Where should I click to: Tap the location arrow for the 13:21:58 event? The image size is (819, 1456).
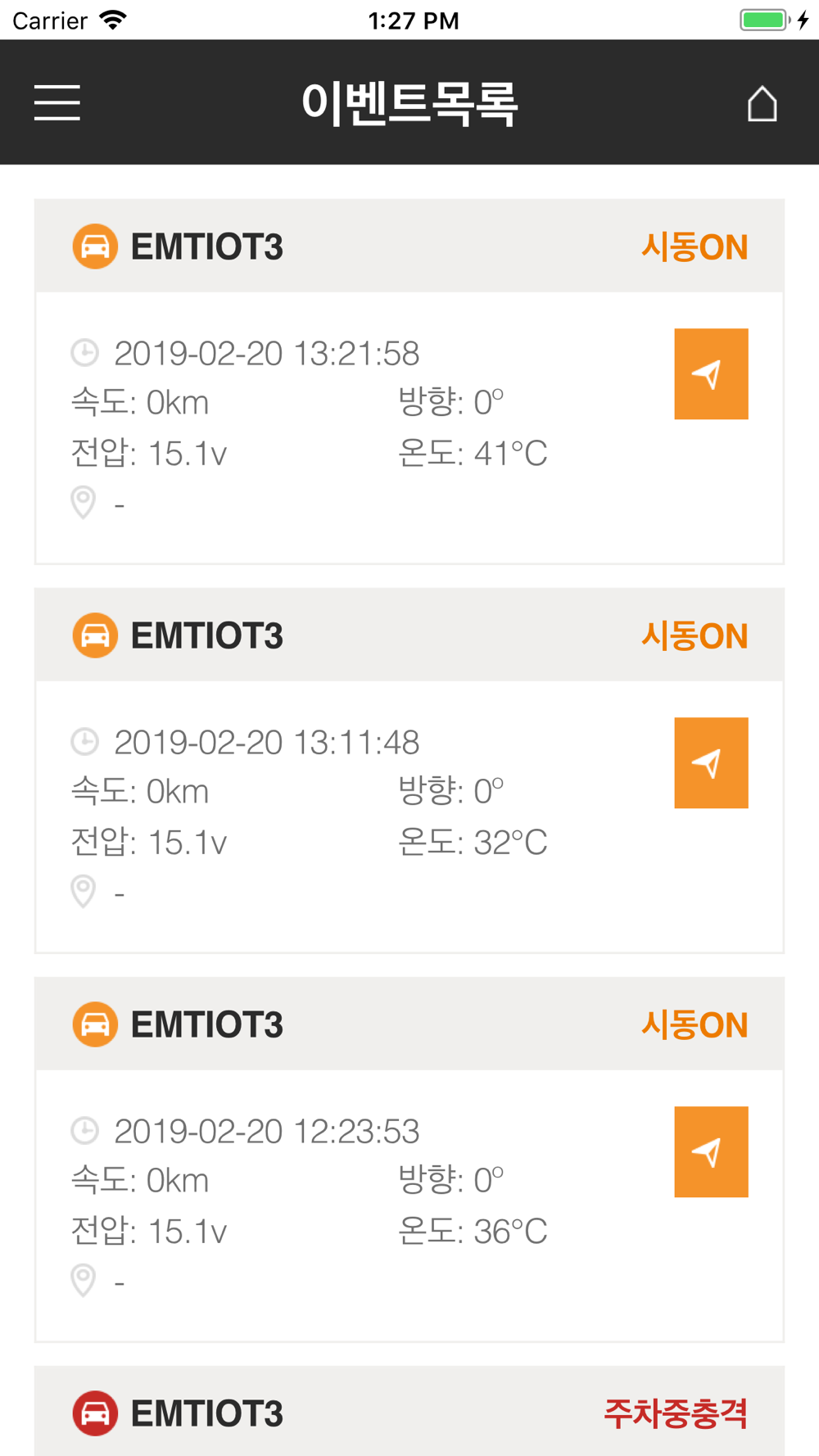click(711, 374)
